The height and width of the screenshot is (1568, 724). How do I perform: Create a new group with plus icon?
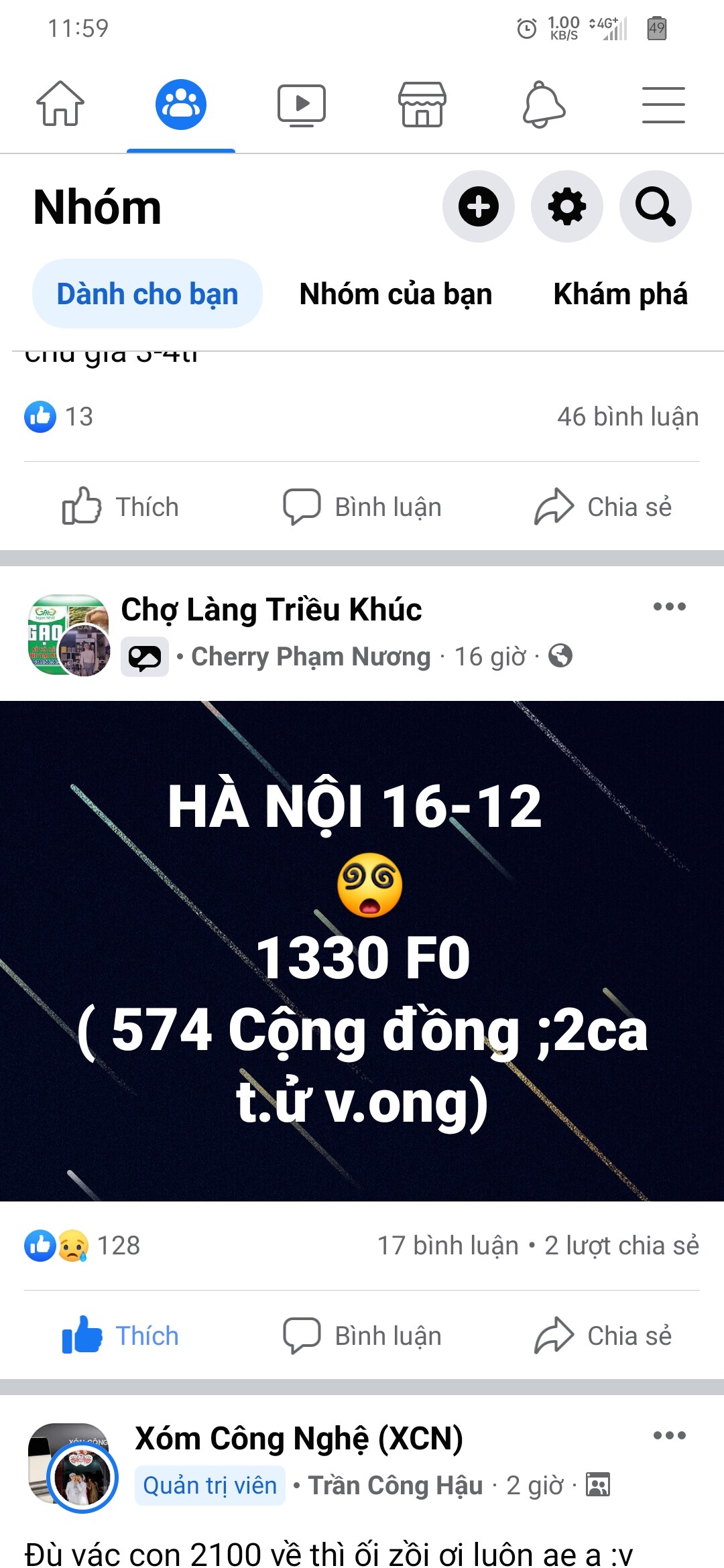(478, 206)
